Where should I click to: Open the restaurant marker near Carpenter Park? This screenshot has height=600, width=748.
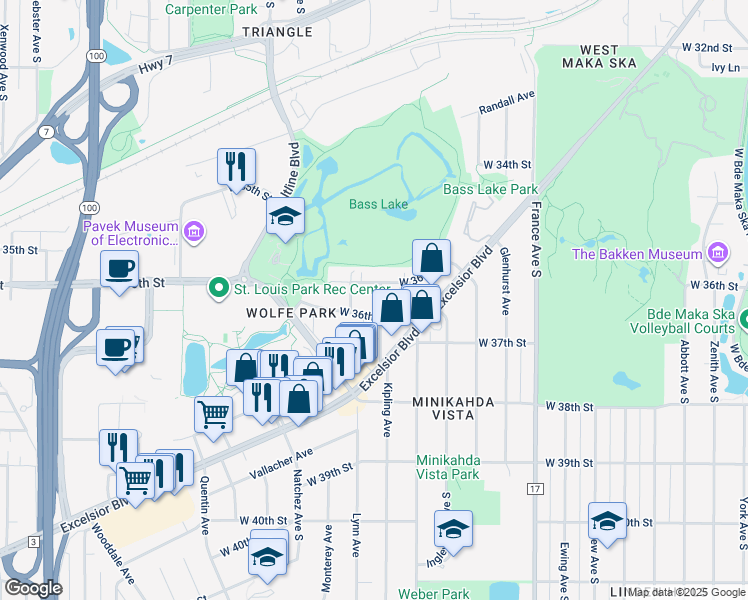(x=237, y=166)
